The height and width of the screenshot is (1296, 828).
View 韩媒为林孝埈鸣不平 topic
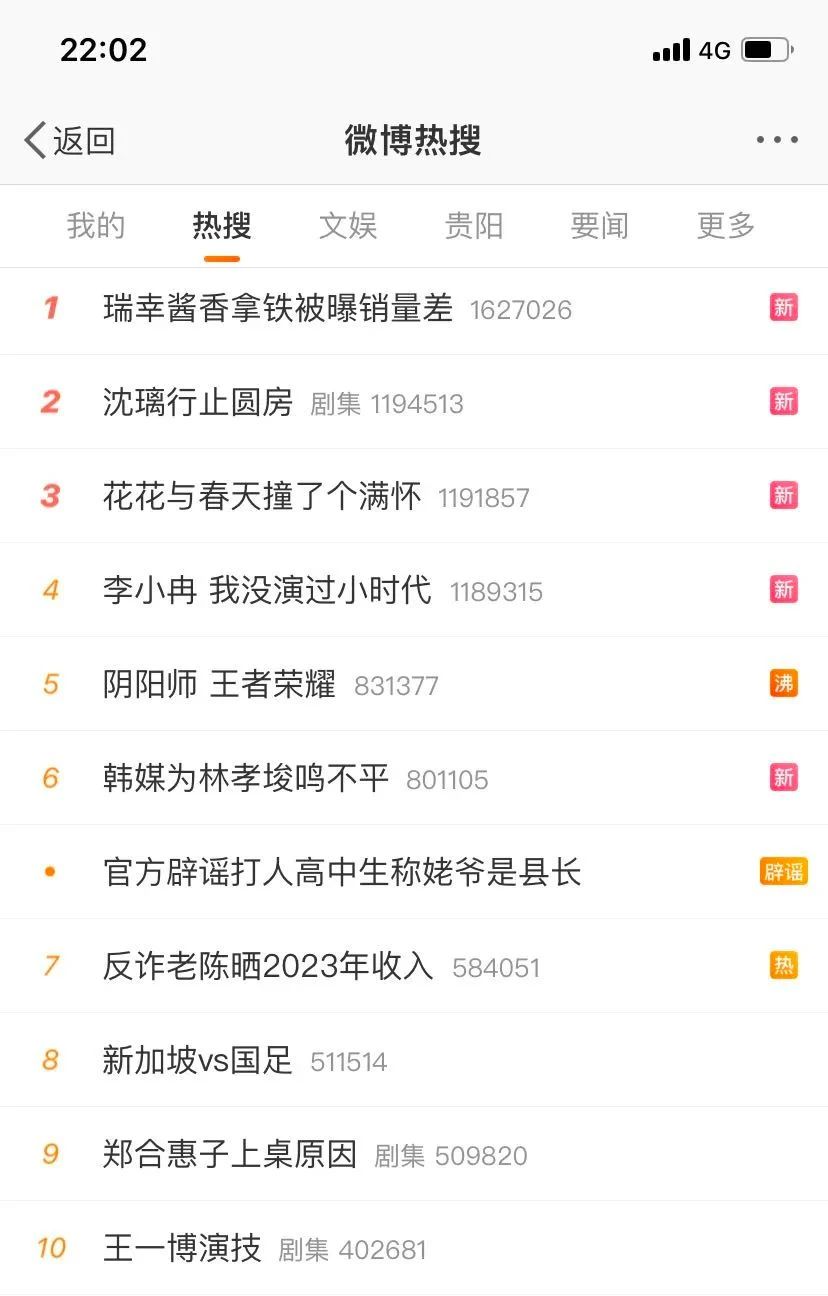coord(246,779)
